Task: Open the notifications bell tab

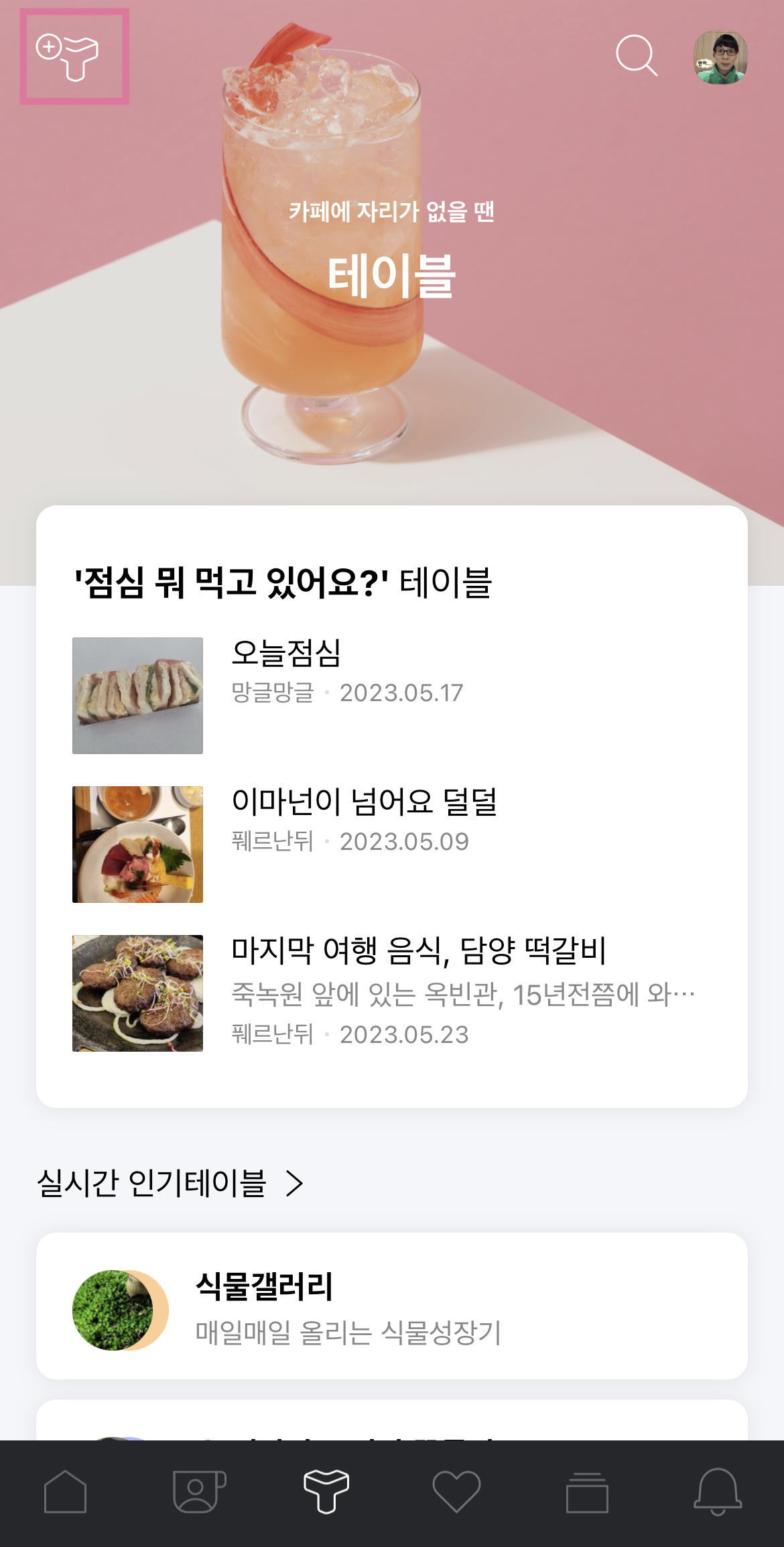Action: click(717, 1491)
